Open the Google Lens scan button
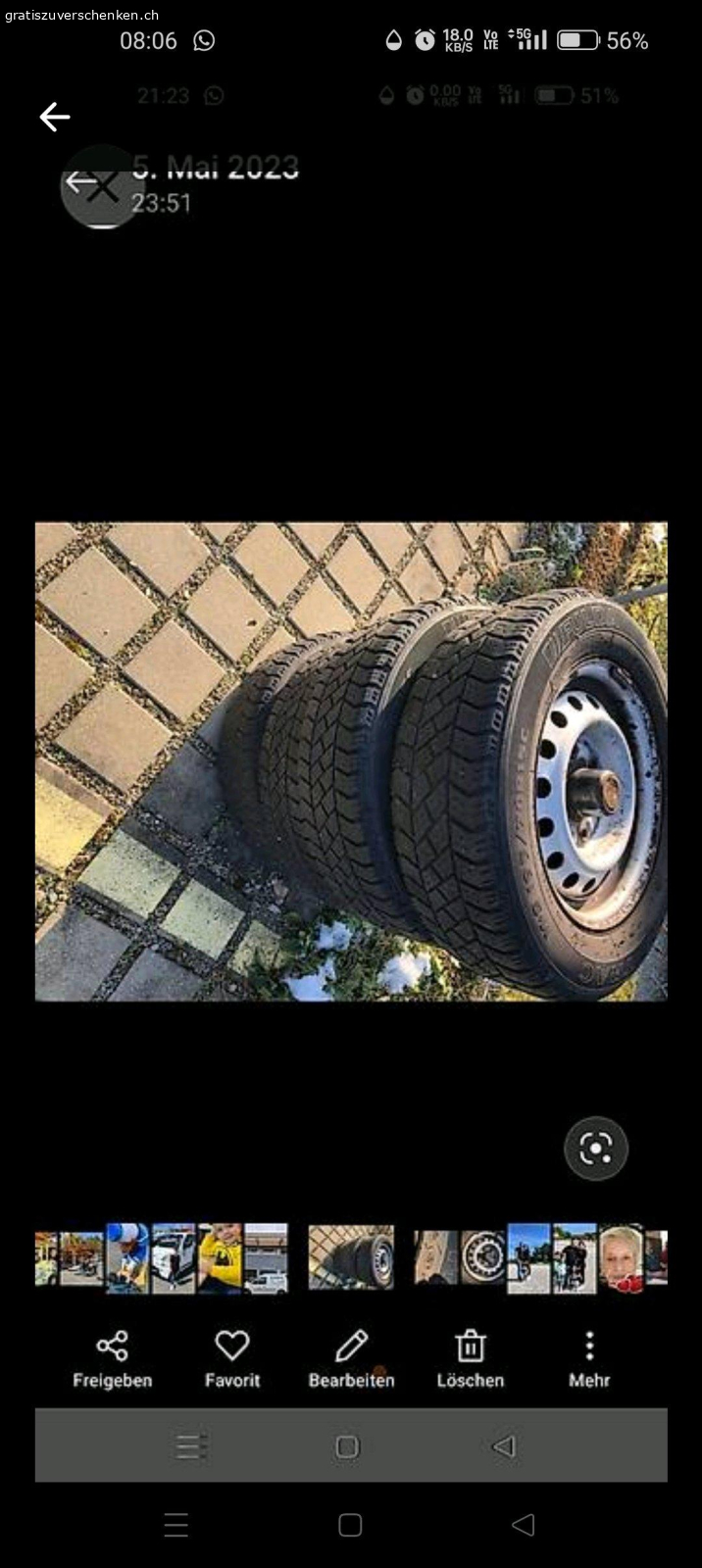 pyautogui.click(x=595, y=1149)
